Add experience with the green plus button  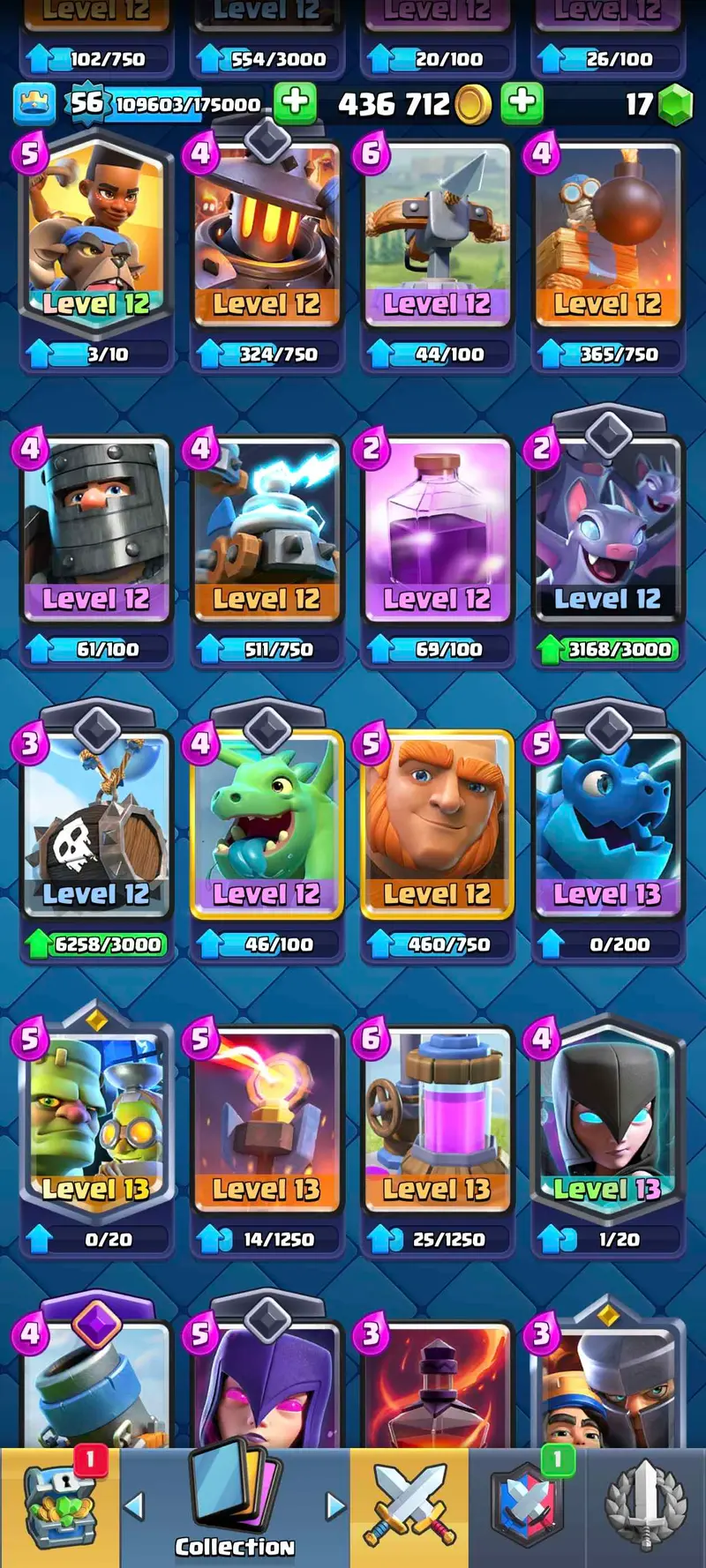coord(296,103)
